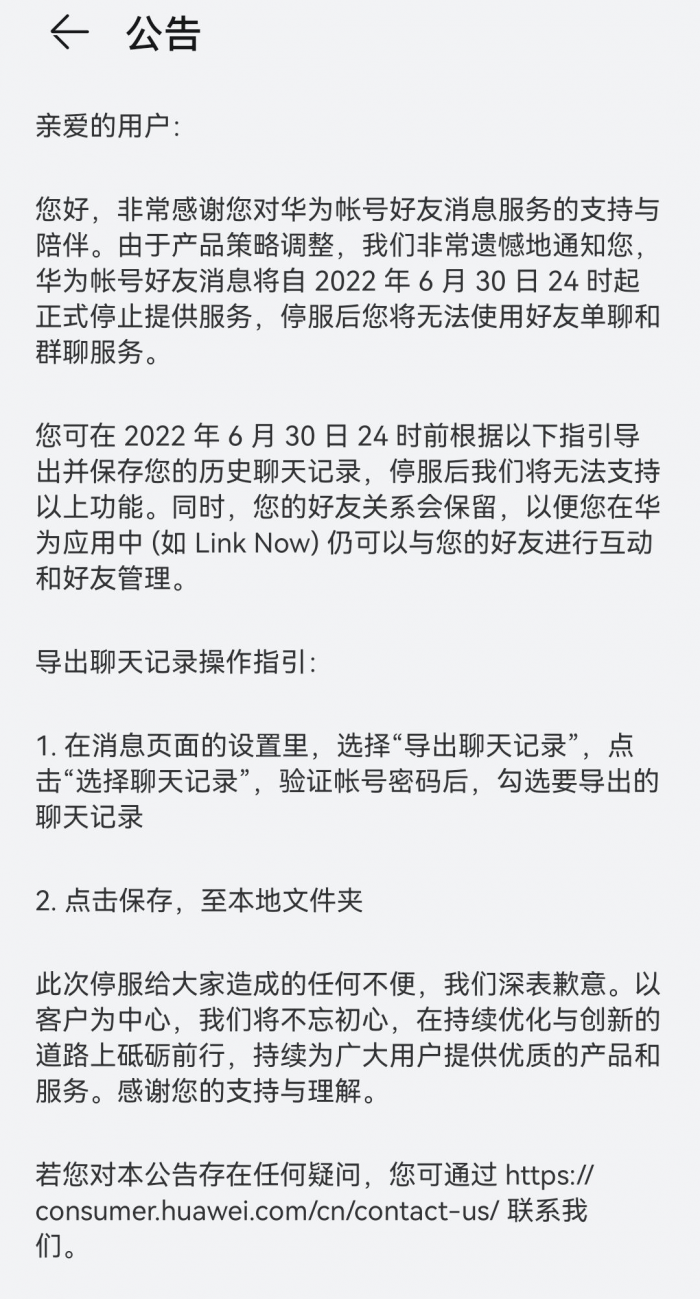Go back from the 公告 page

click(x=68, y=33)
